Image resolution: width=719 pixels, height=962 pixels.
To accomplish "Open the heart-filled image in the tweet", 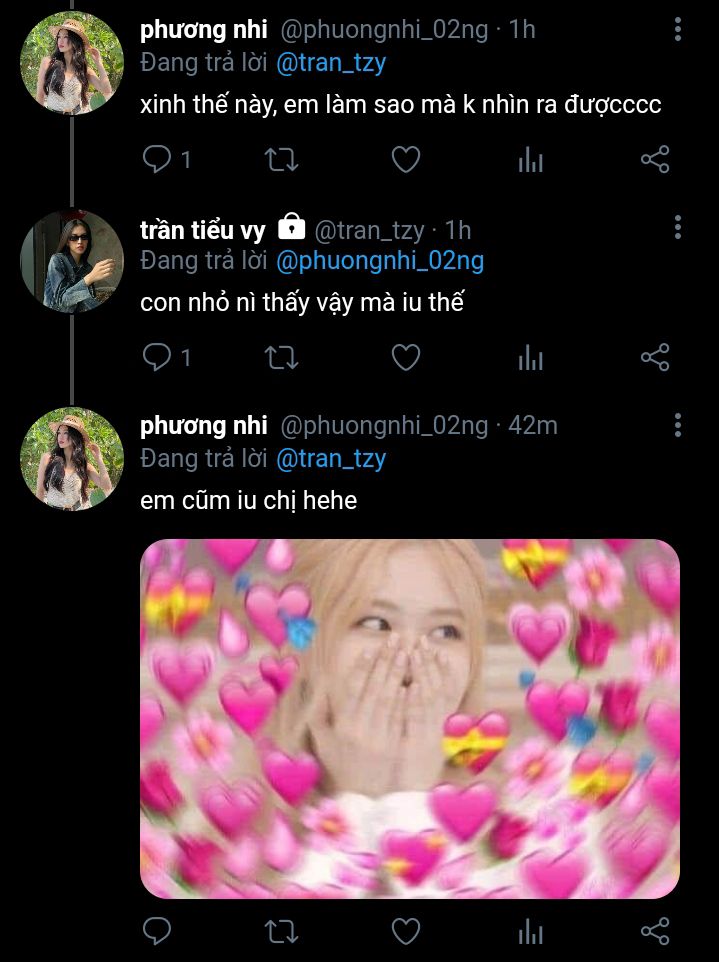I will 410,718.
